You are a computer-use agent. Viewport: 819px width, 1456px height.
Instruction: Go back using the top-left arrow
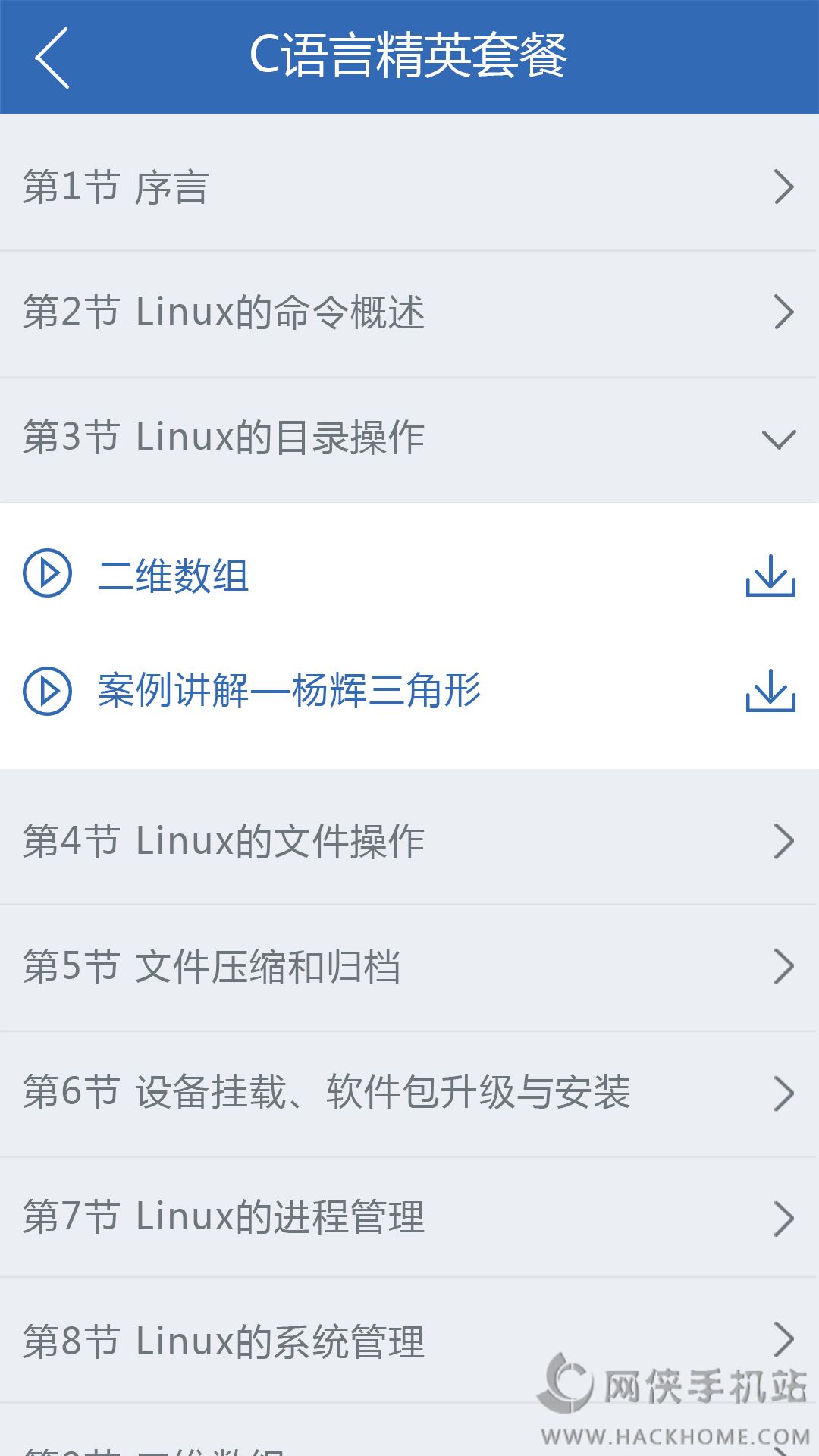point(52,58)
